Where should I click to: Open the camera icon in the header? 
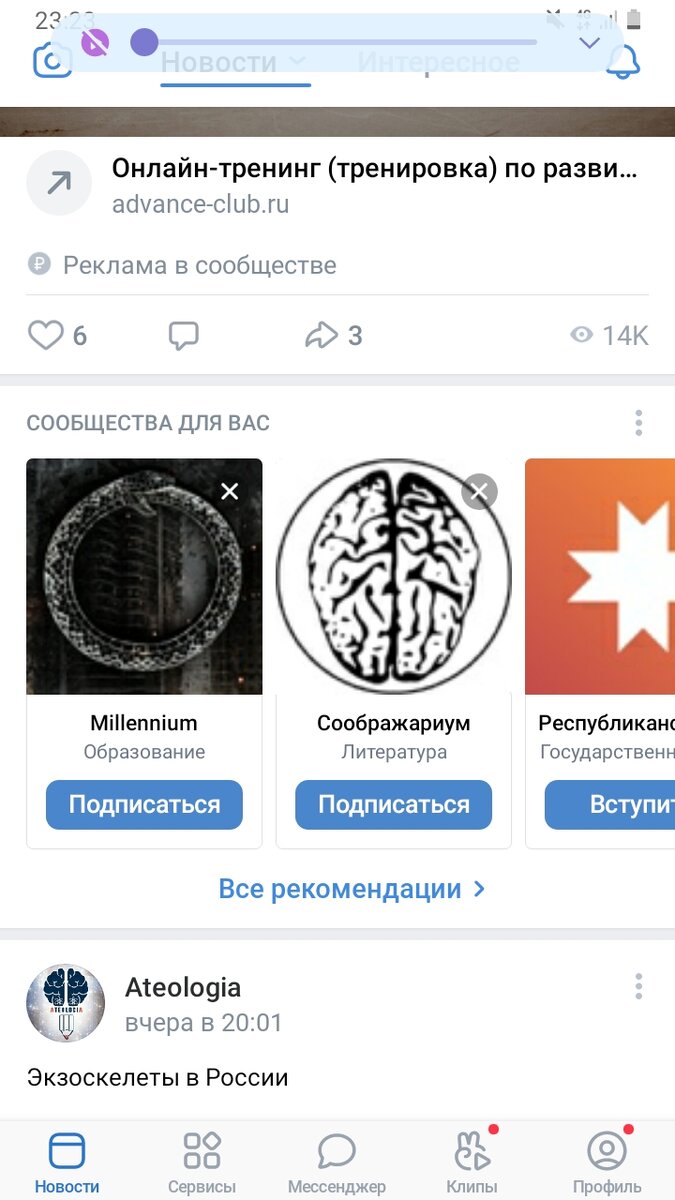52,62
